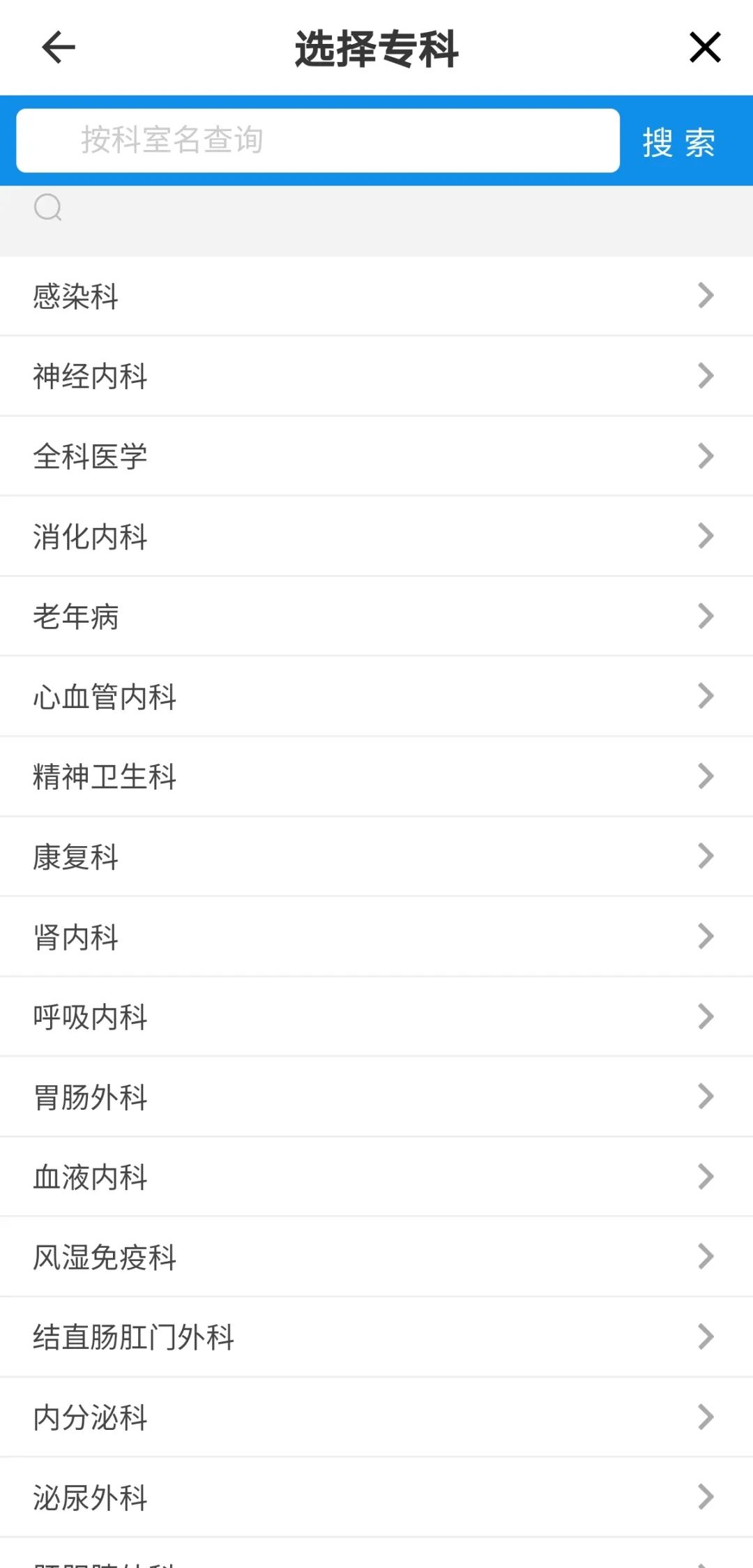Open 呼吸内科 department
Viewport: 753px width, 1568px height.
click(x=376, y=1017)
